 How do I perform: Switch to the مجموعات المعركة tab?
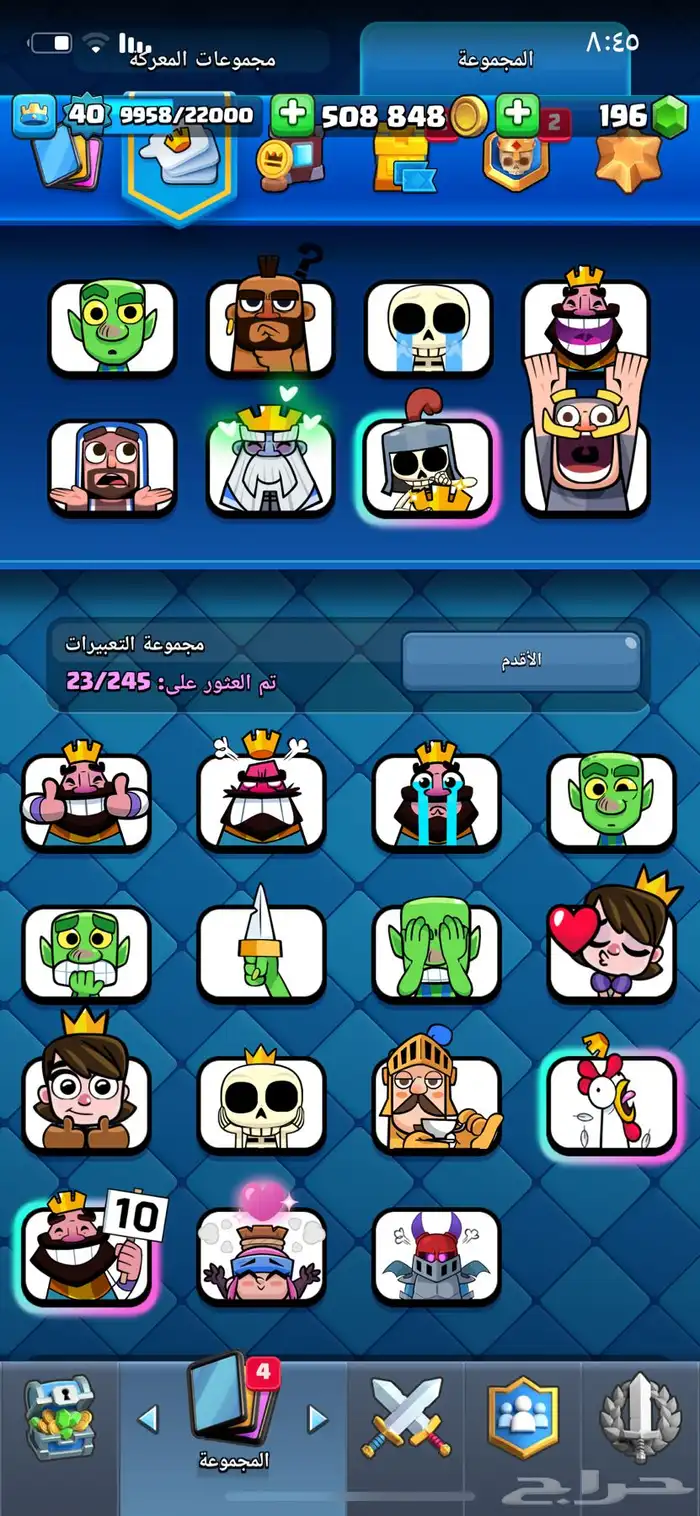(x=205, y=58)
